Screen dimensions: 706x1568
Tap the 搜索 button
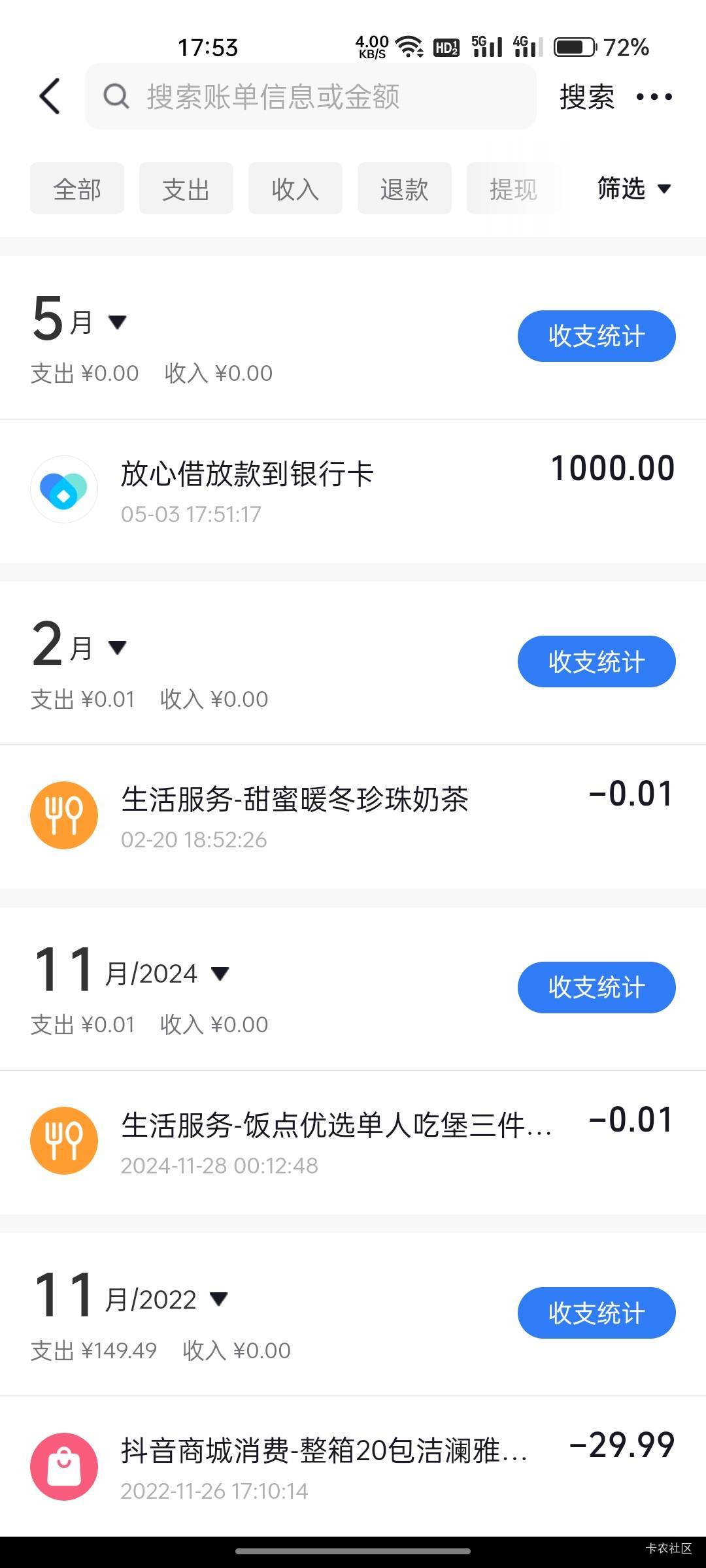point(586,97)
